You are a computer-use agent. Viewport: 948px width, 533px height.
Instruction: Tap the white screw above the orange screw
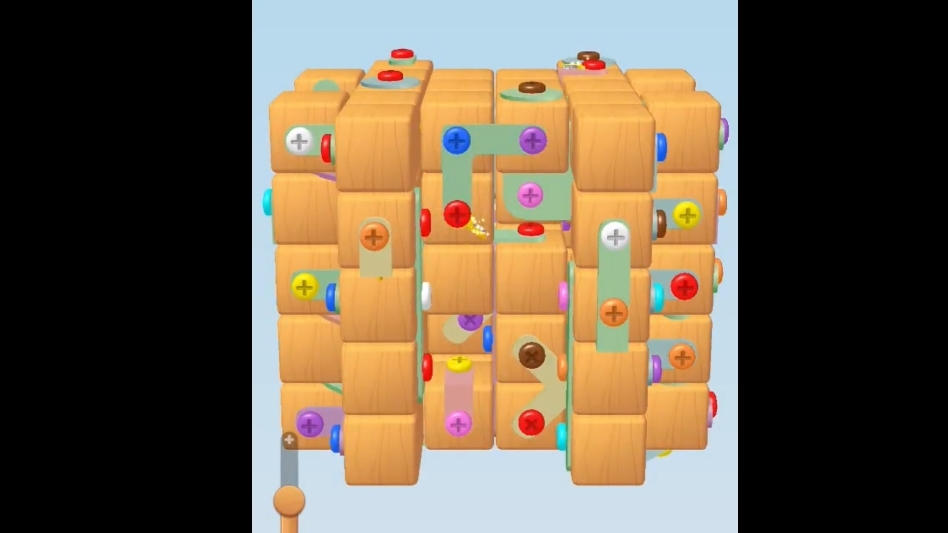(615, 237)
